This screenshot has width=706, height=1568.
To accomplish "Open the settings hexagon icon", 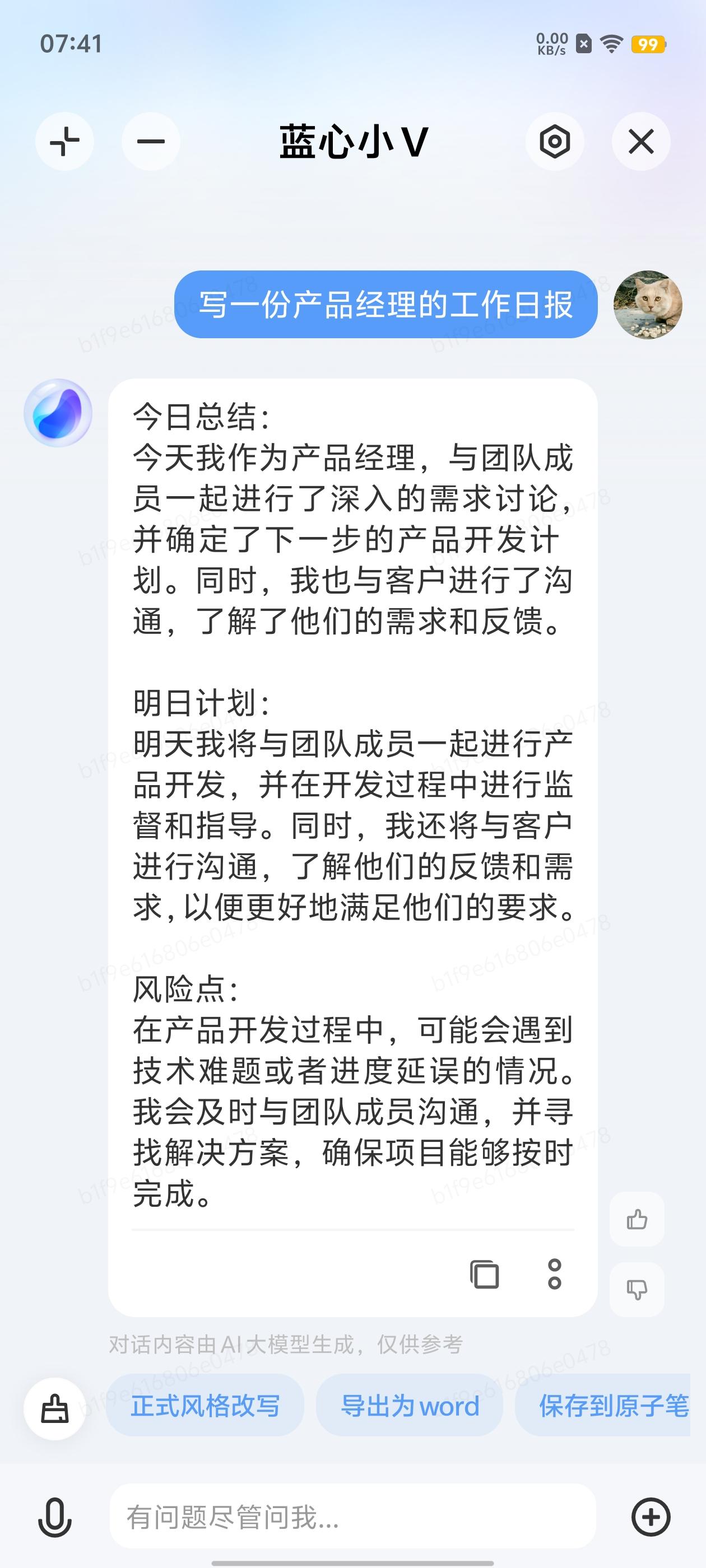I will (554, 142).
